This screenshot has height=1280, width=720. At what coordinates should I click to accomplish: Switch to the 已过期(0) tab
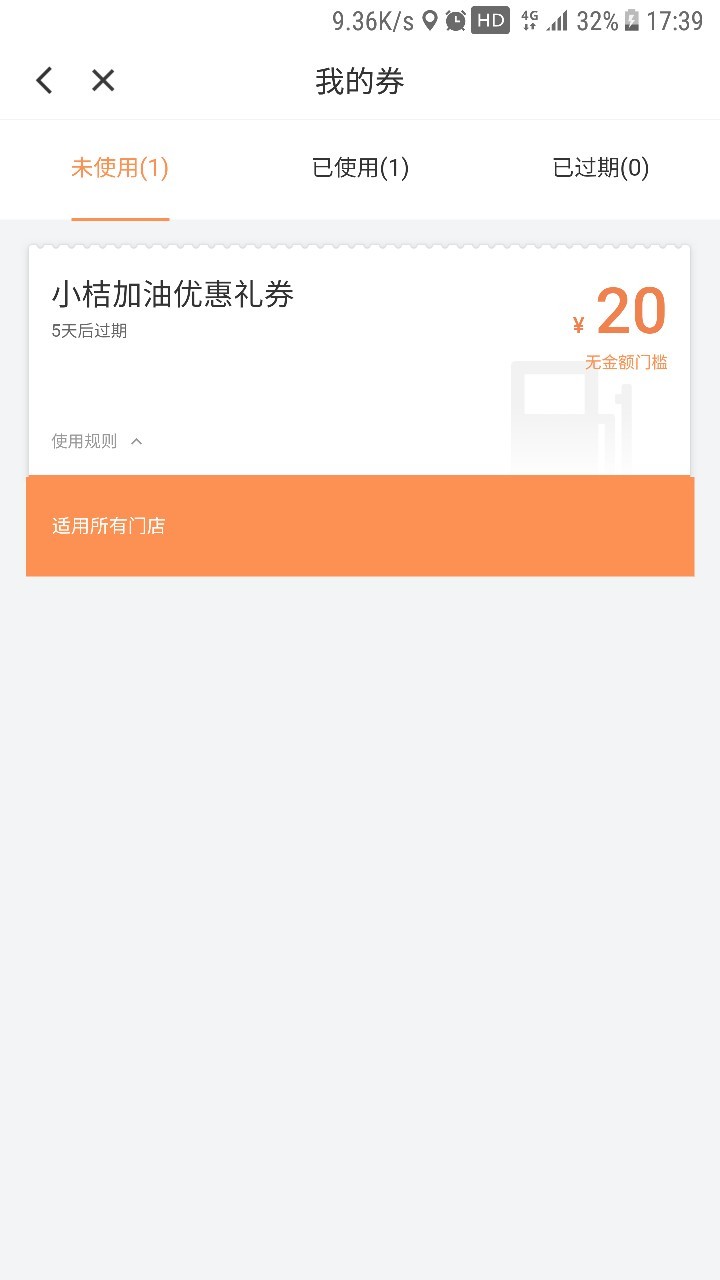601,168
